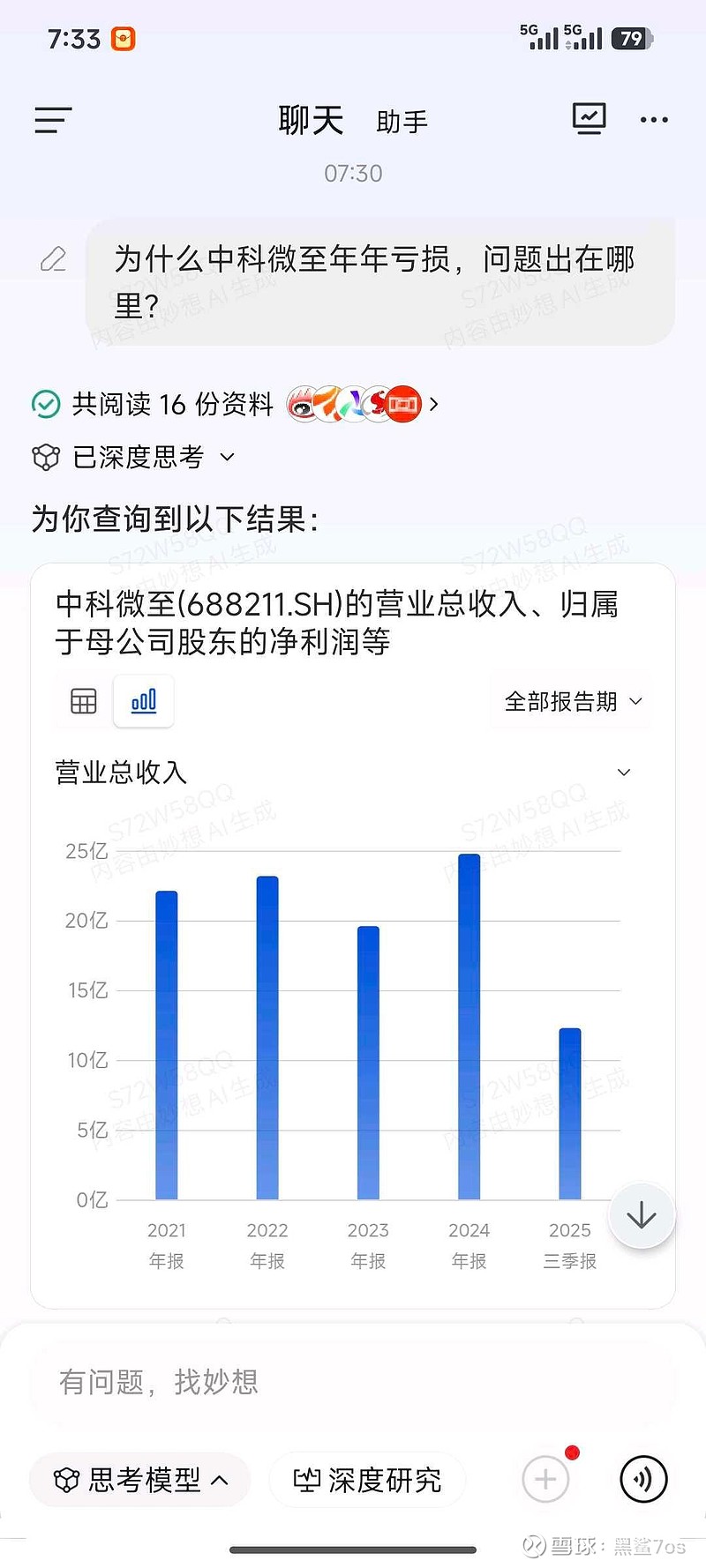Toggle the 思考模型 selector panel

click(x=139, y=1481)
